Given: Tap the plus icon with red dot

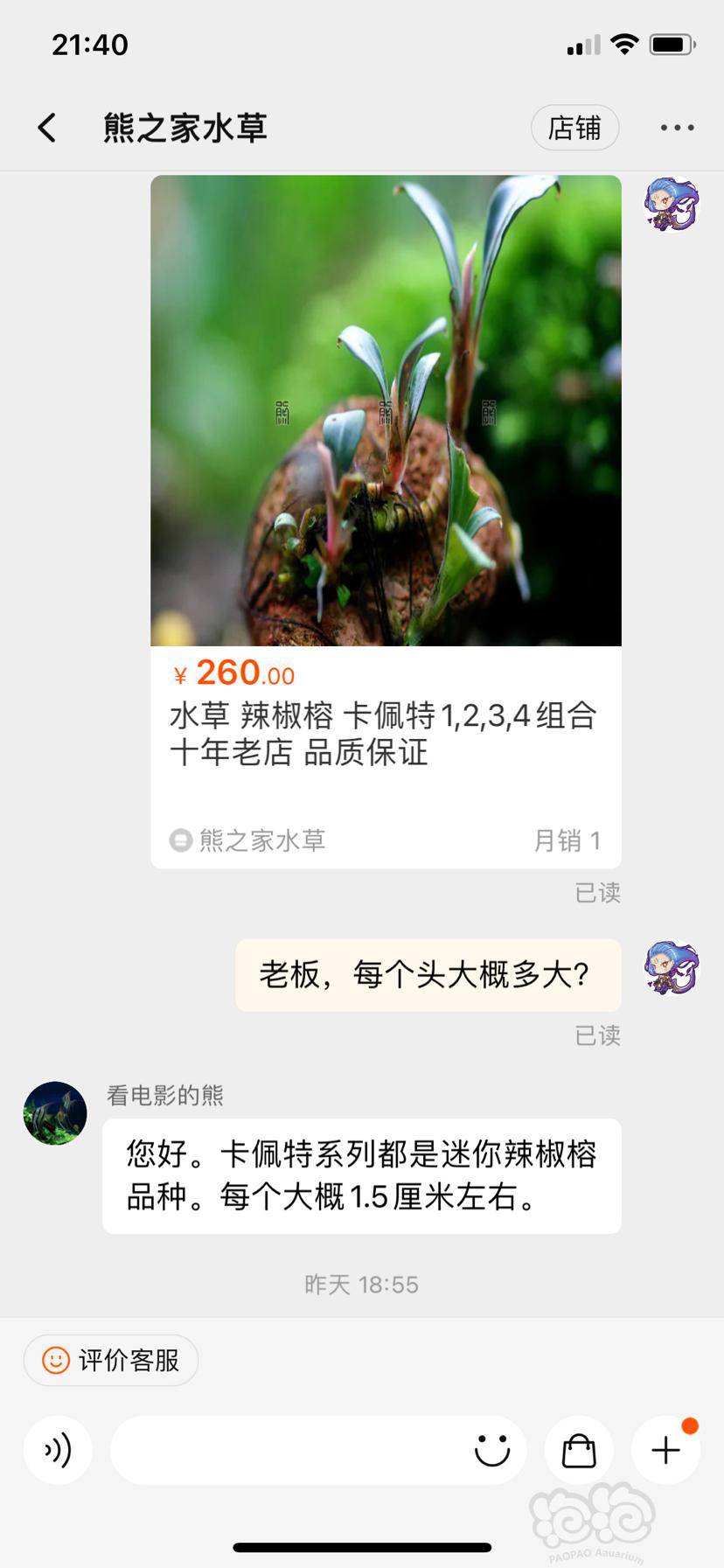Looking at the screenshot, I should point(665,1449).
